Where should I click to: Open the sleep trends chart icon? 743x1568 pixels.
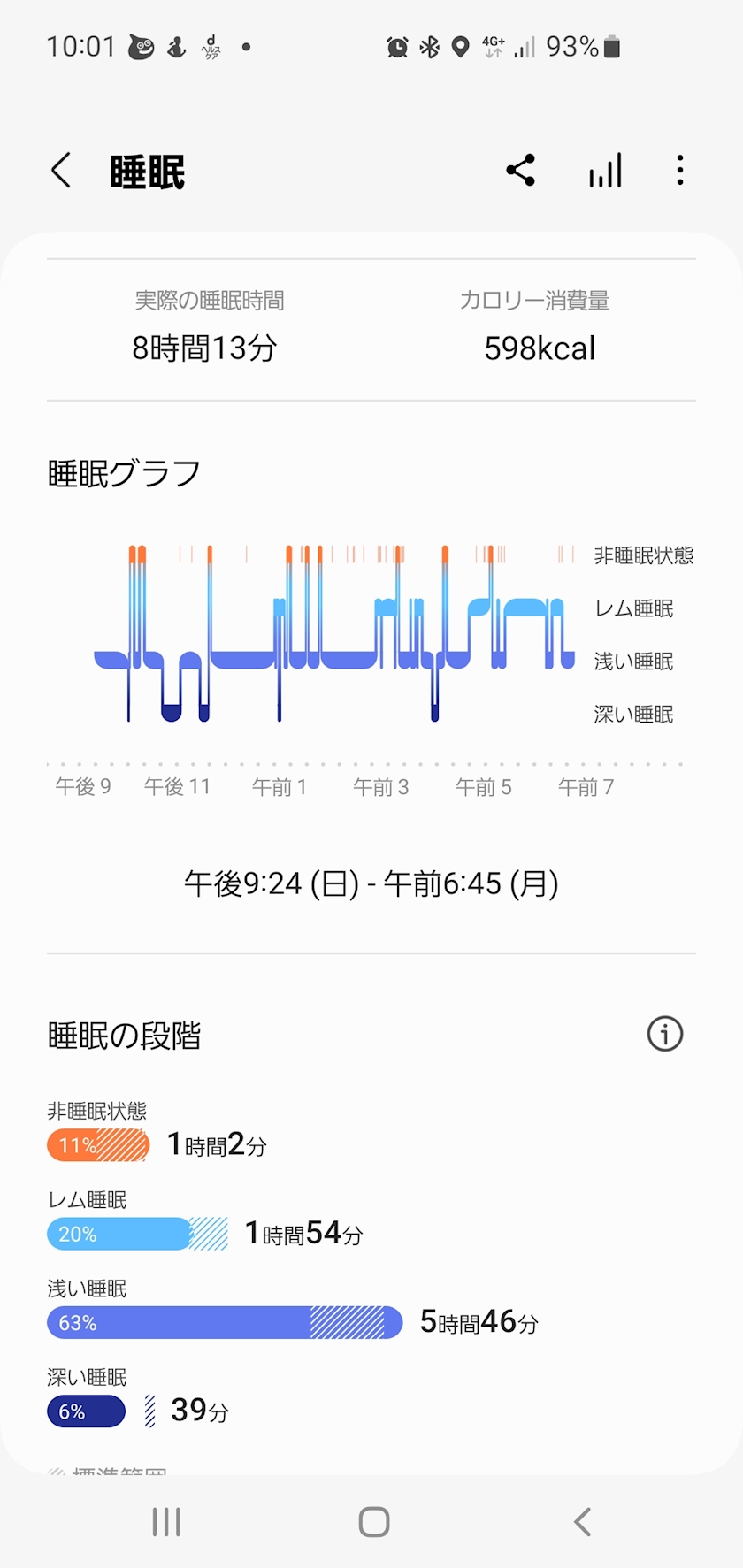(606, 171)
